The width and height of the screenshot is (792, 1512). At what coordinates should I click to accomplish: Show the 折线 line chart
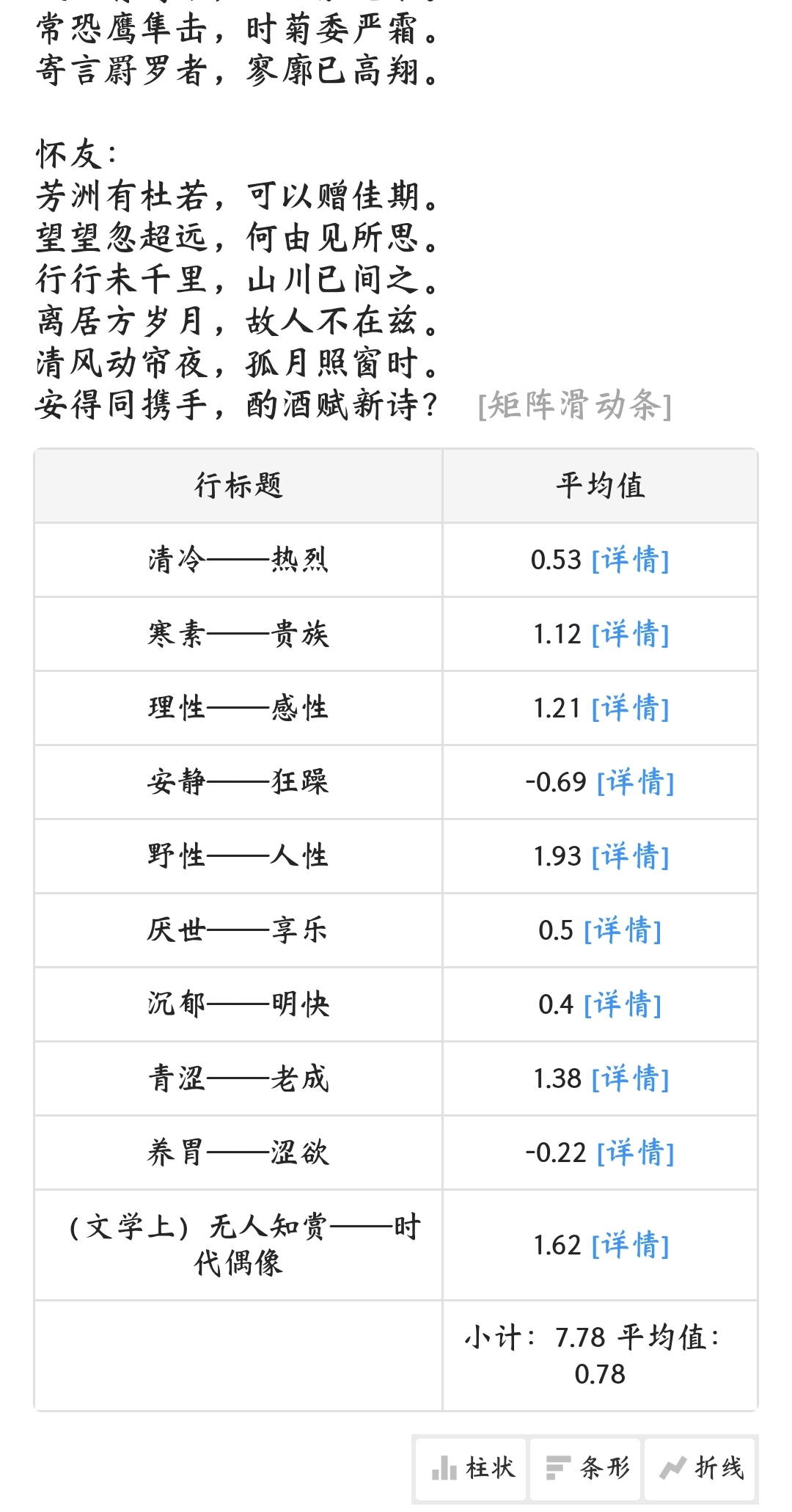(x=700, y=1468)
